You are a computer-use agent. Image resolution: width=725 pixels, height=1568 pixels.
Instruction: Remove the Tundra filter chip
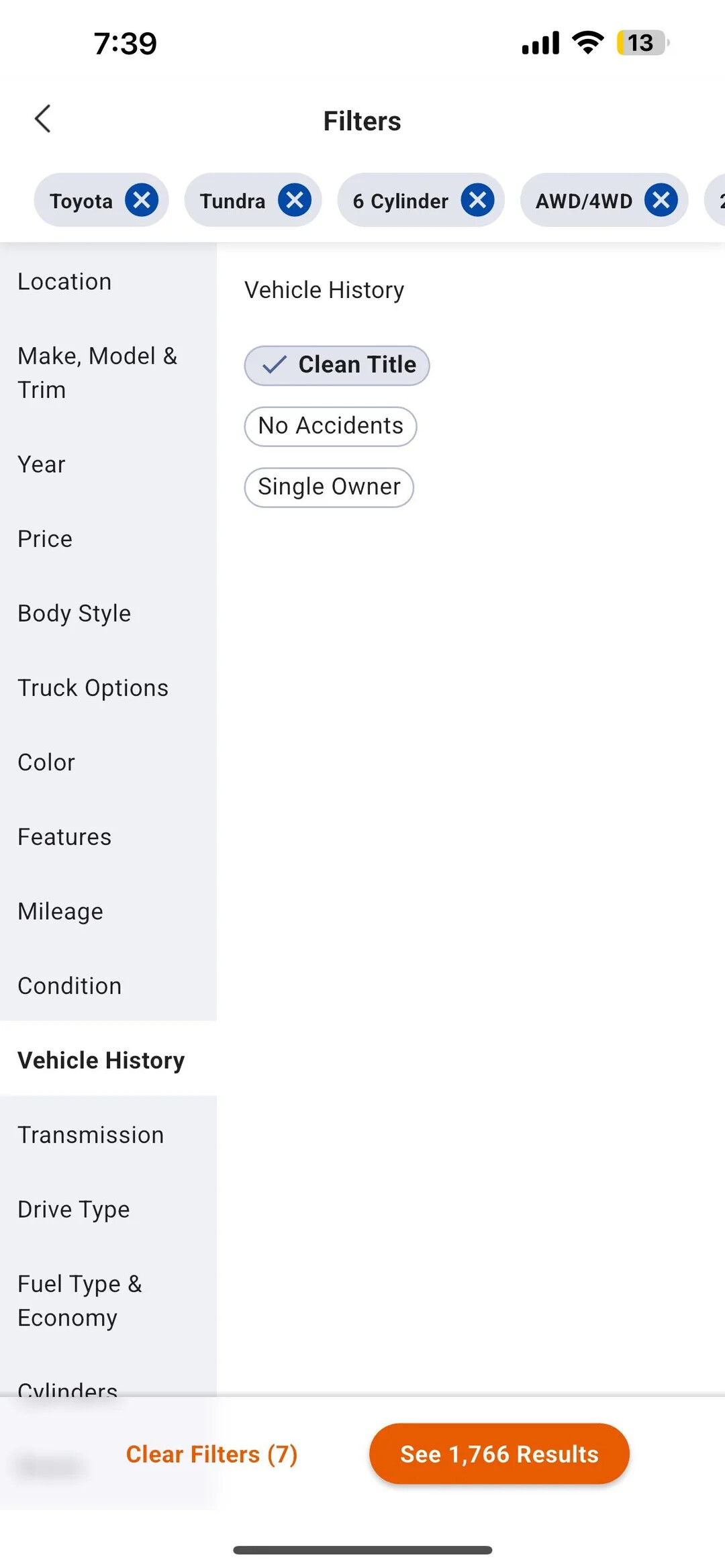point(295,200)
